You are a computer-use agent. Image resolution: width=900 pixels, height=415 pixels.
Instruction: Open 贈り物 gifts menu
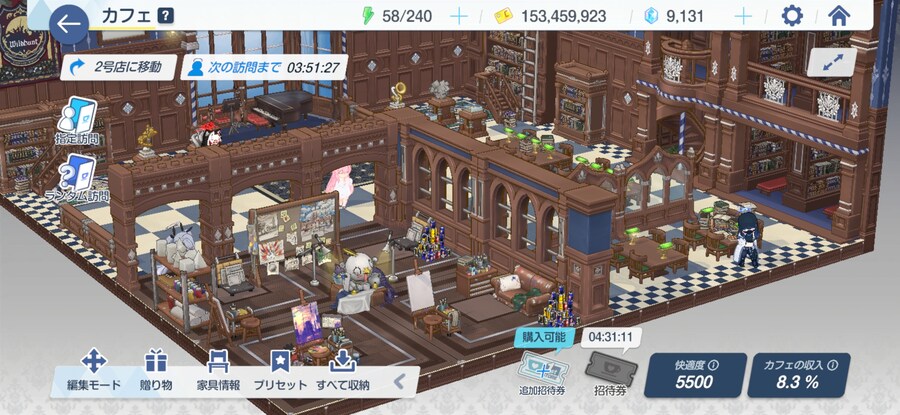tap(155, 371)
